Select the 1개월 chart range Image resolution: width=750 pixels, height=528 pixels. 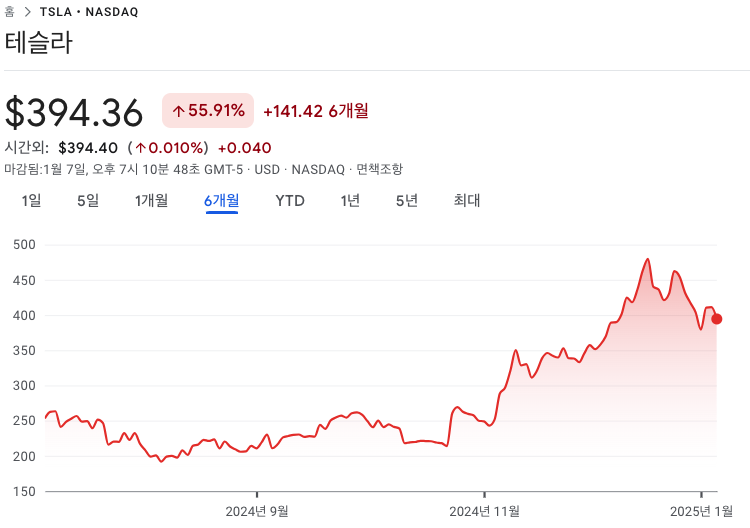[x=151, y=201]
